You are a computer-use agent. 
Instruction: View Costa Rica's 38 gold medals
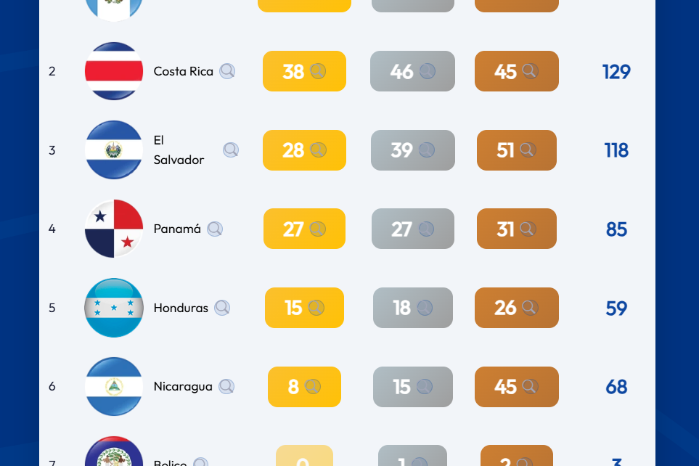304,71
